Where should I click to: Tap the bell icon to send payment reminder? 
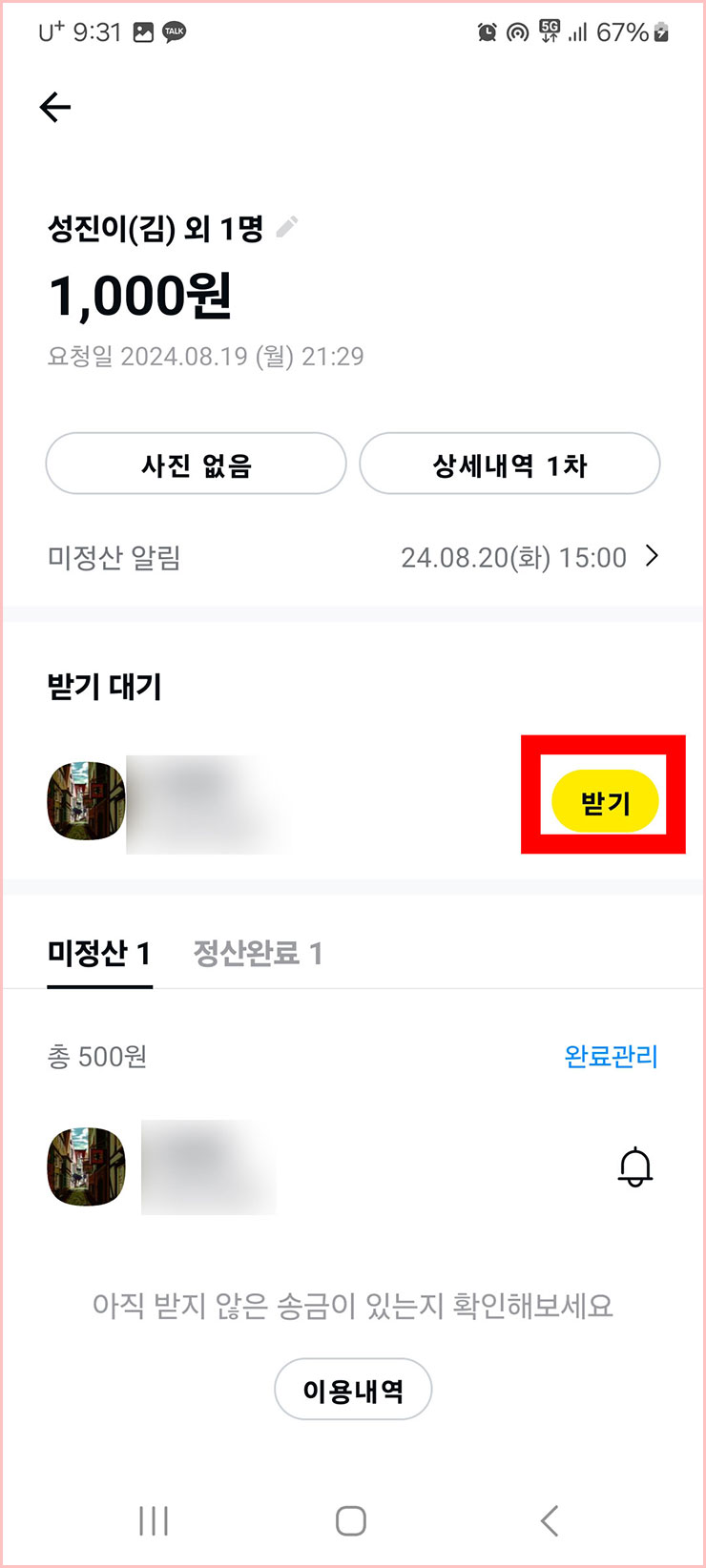click(x=636, y=1166)
